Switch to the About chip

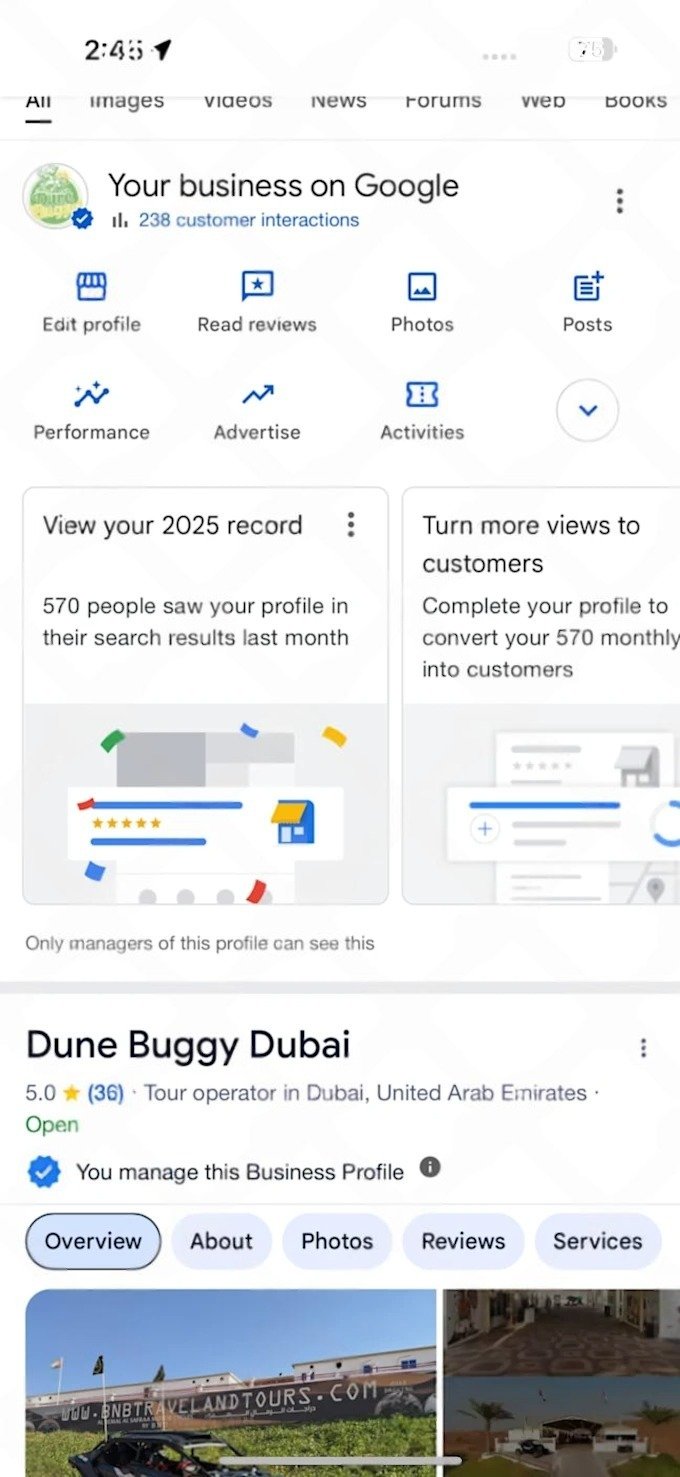[x=221, y=1241]
